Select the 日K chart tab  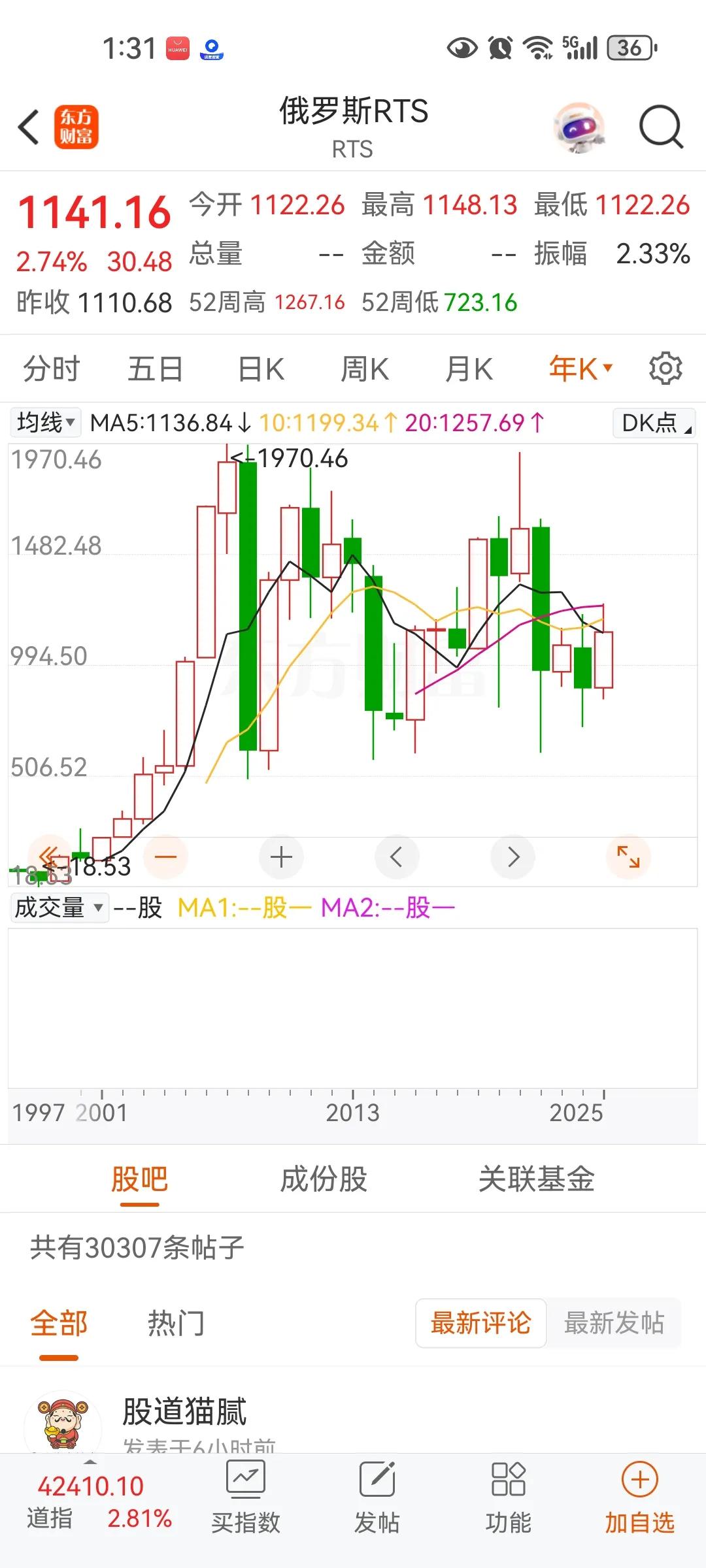pos(261,369)
